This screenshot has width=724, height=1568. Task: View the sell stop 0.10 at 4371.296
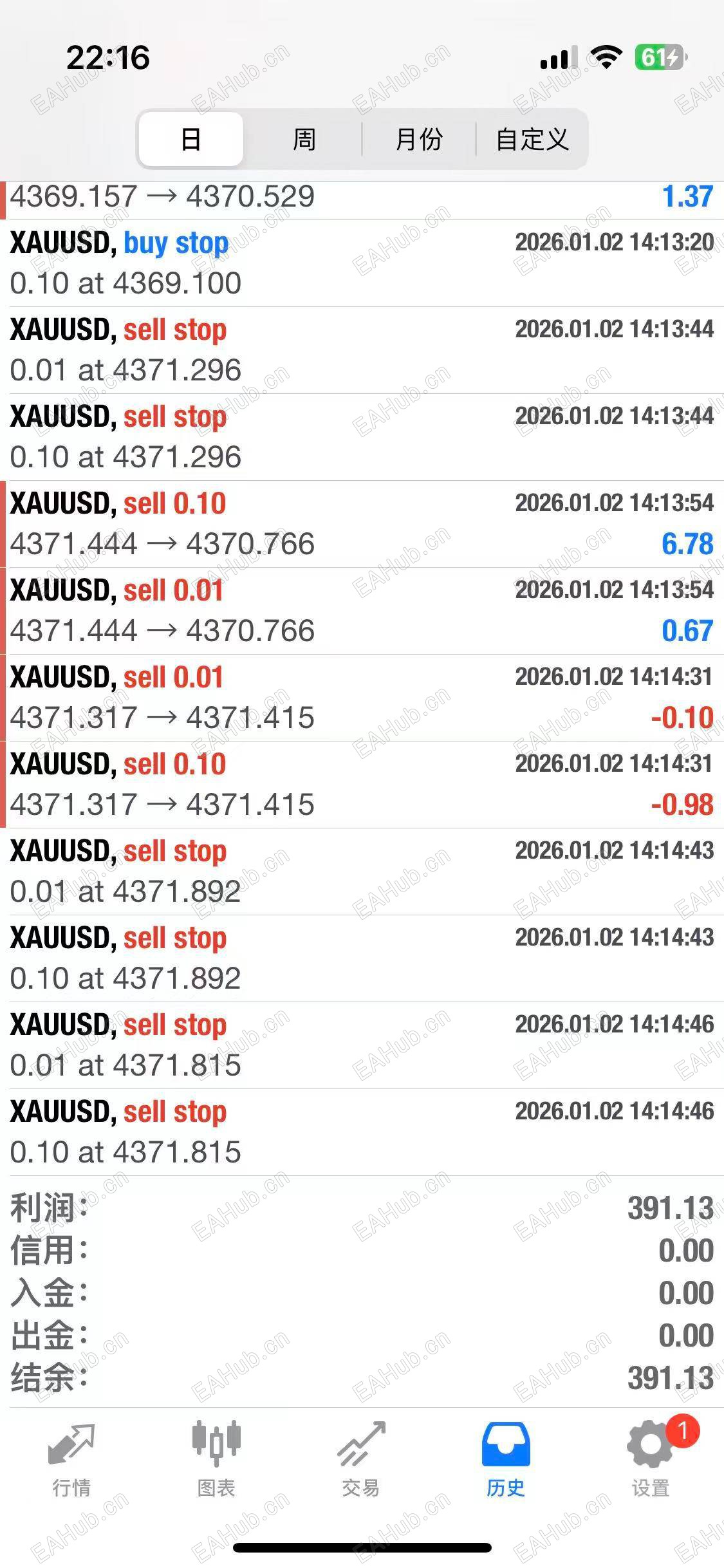[362, 437]
